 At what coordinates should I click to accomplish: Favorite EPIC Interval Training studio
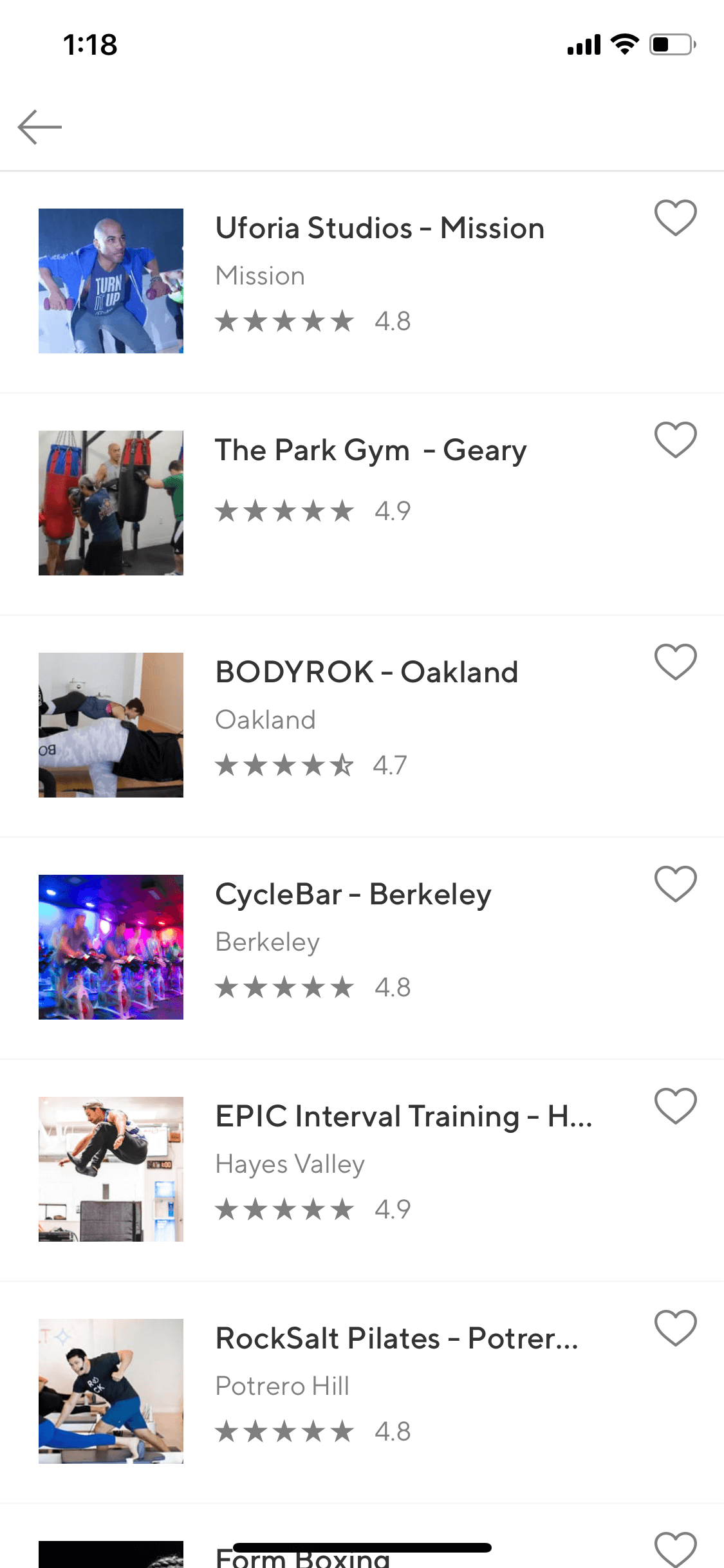coord(676,1106)
